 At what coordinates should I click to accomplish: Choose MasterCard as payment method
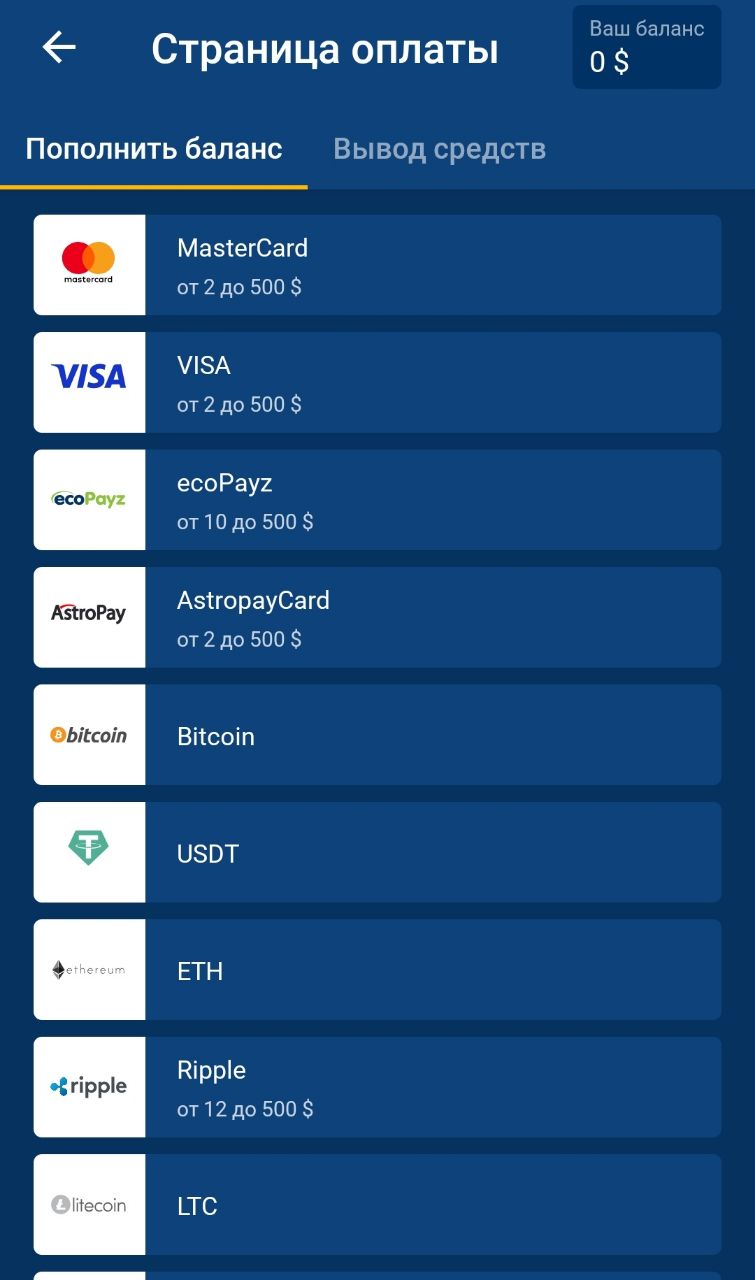point(377,265)
